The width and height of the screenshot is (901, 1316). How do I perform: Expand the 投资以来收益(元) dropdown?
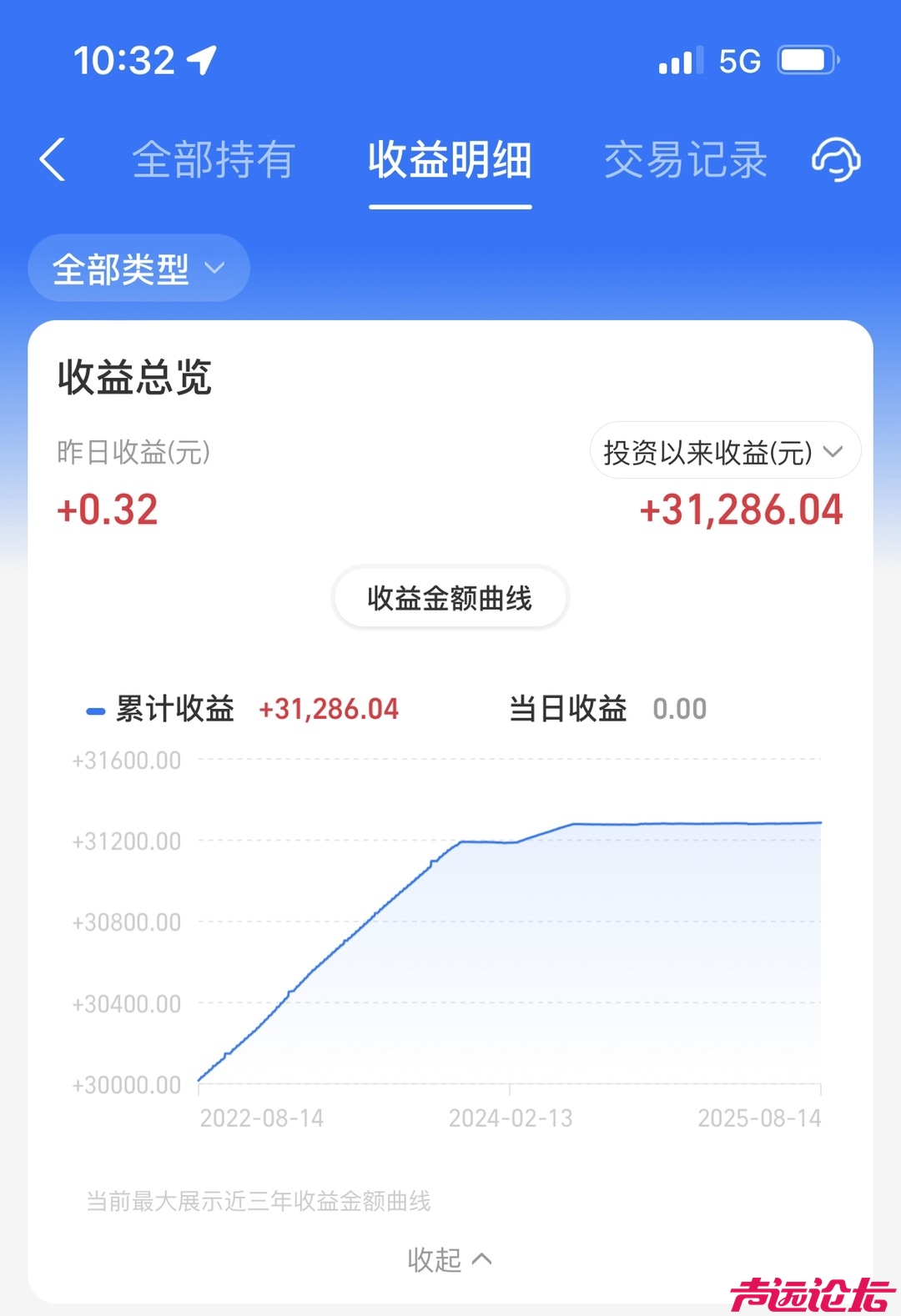(724, 451)
